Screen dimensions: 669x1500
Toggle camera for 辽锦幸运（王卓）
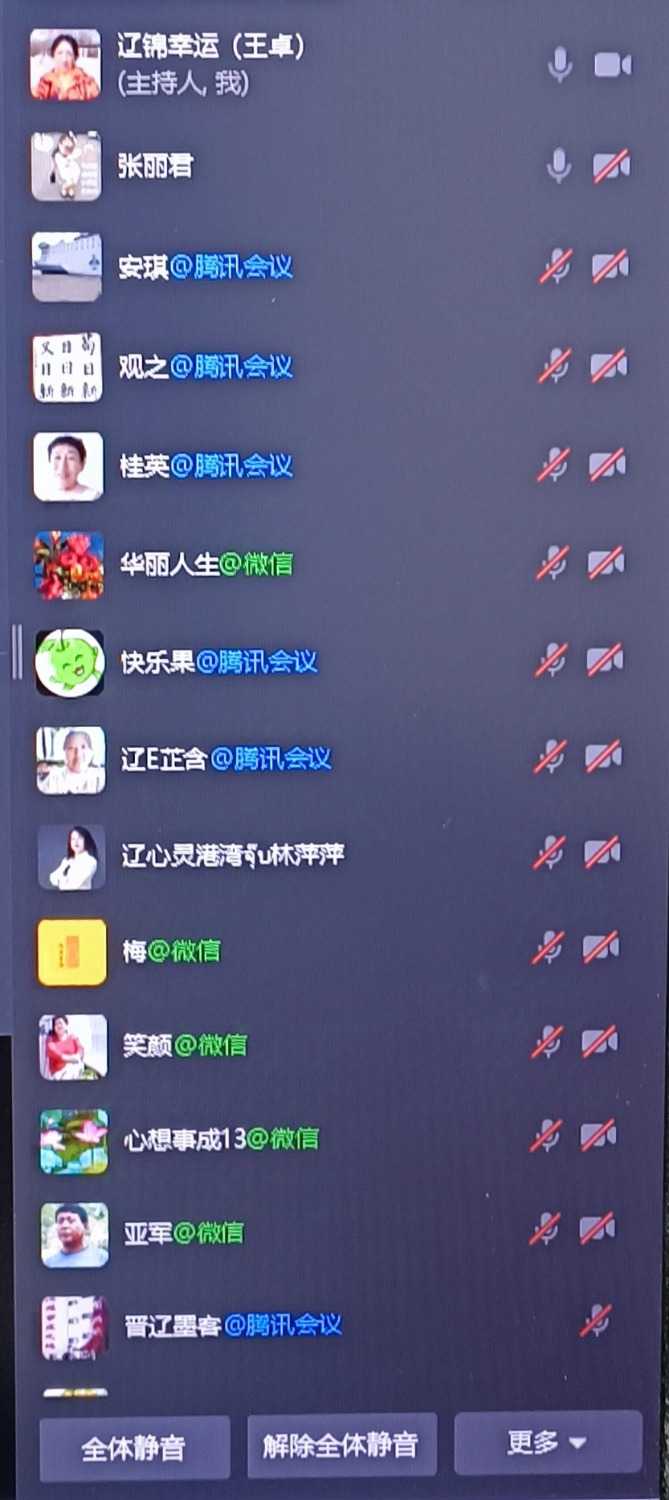tap(612, 65)
